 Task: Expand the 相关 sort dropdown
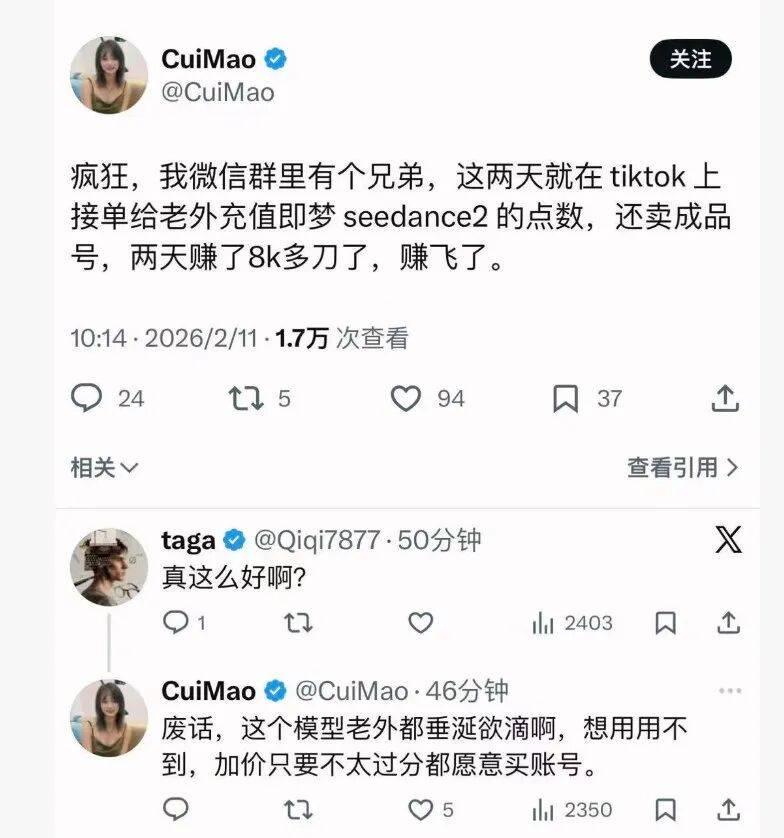point(104,466)
